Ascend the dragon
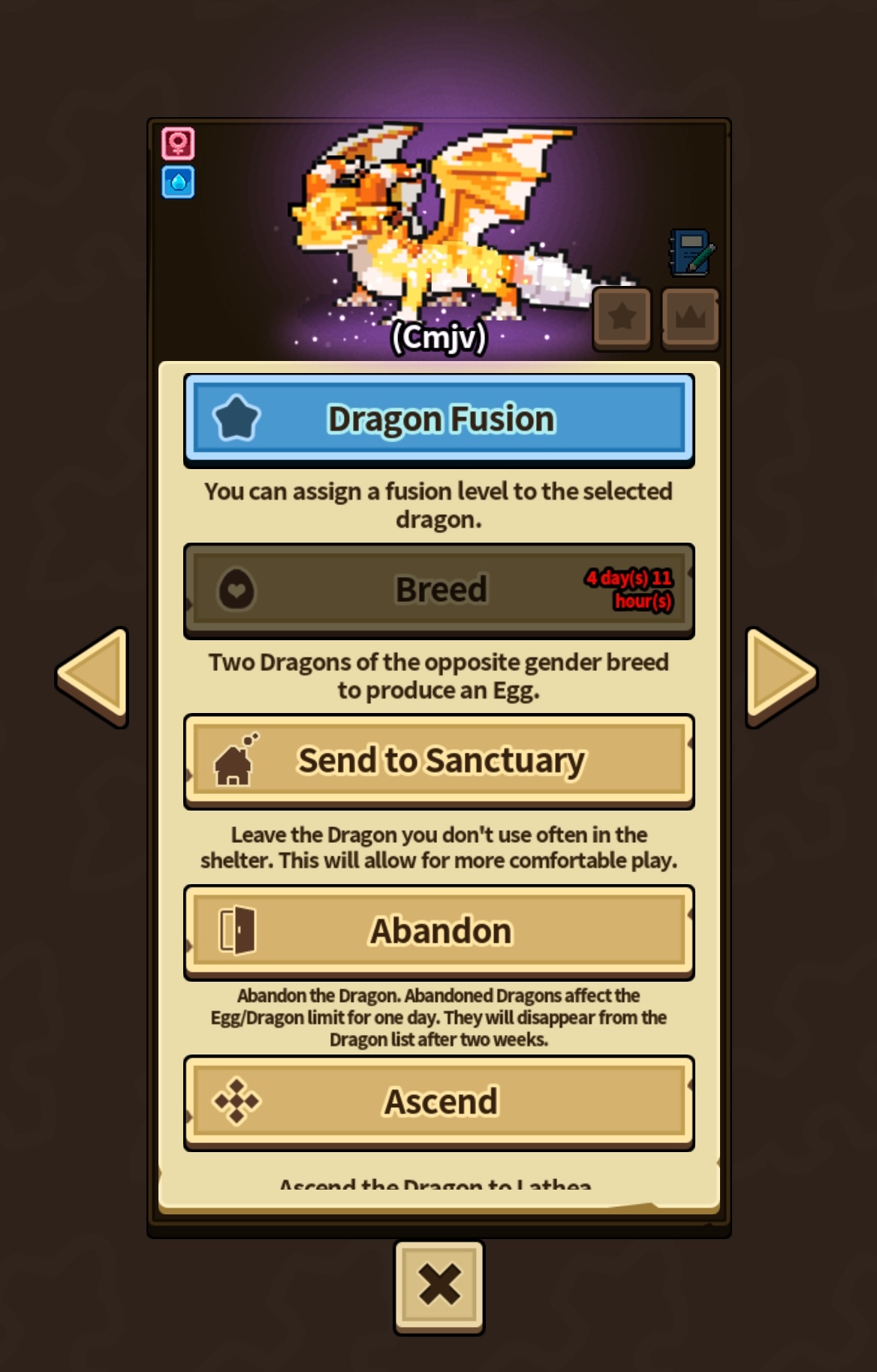The height and width of the screenshot is (1372, 877). 438,1101
